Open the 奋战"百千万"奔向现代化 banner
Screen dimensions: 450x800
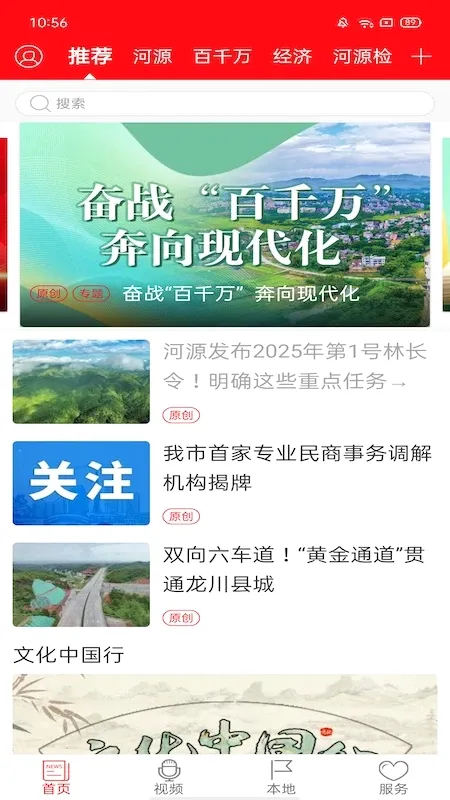click(x=225, y=224)
